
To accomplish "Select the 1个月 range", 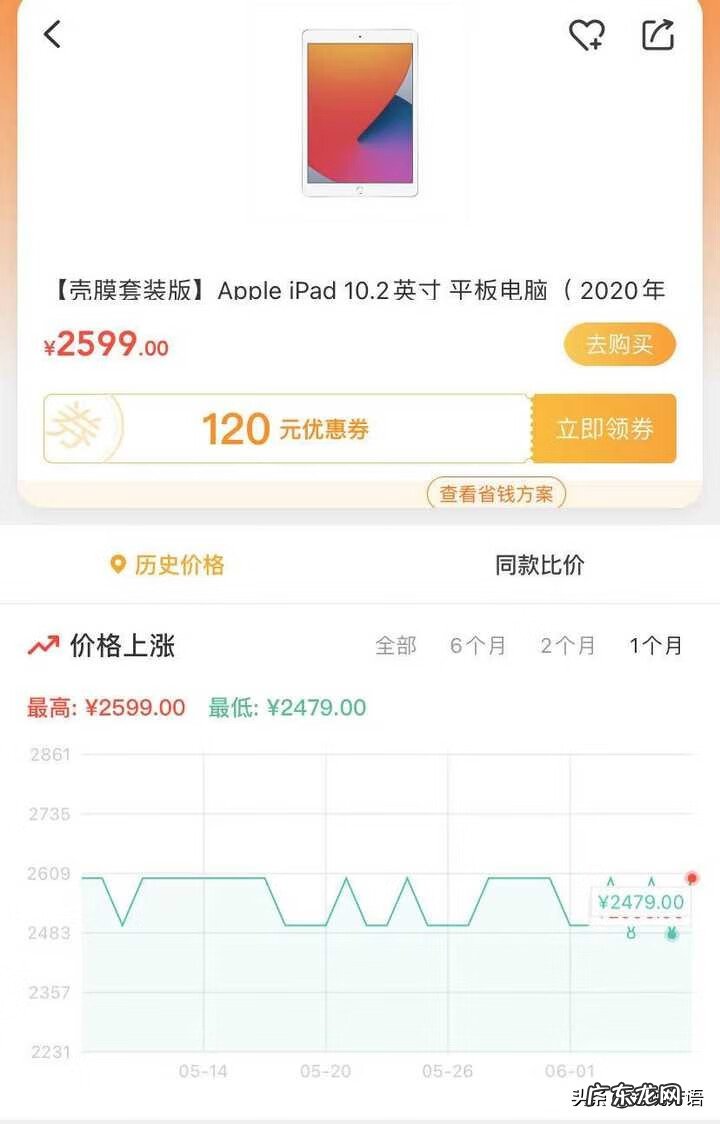I will [656, 646].
